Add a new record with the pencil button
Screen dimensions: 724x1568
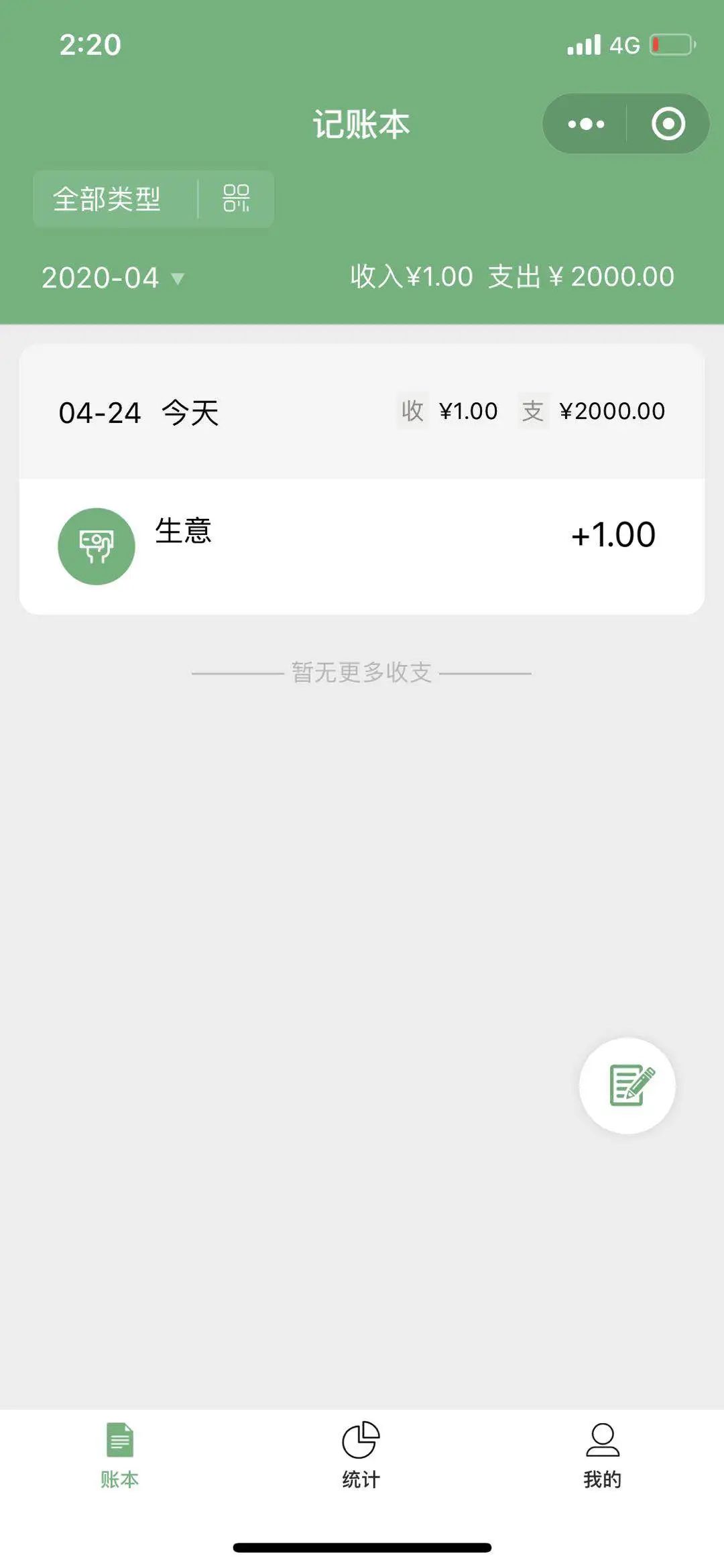(x=627, y=1085)
